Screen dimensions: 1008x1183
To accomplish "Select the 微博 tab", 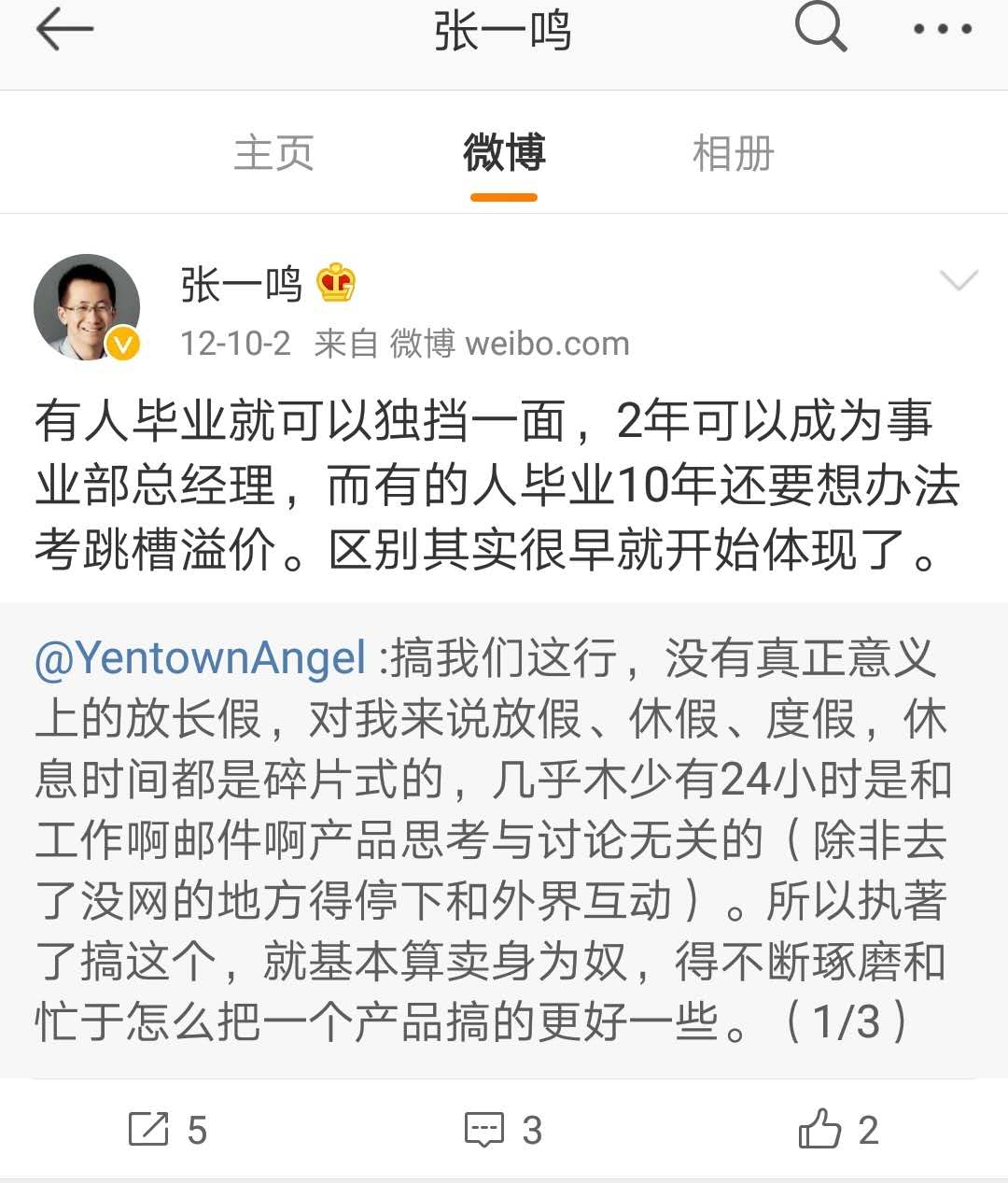I will pos(504,153).
